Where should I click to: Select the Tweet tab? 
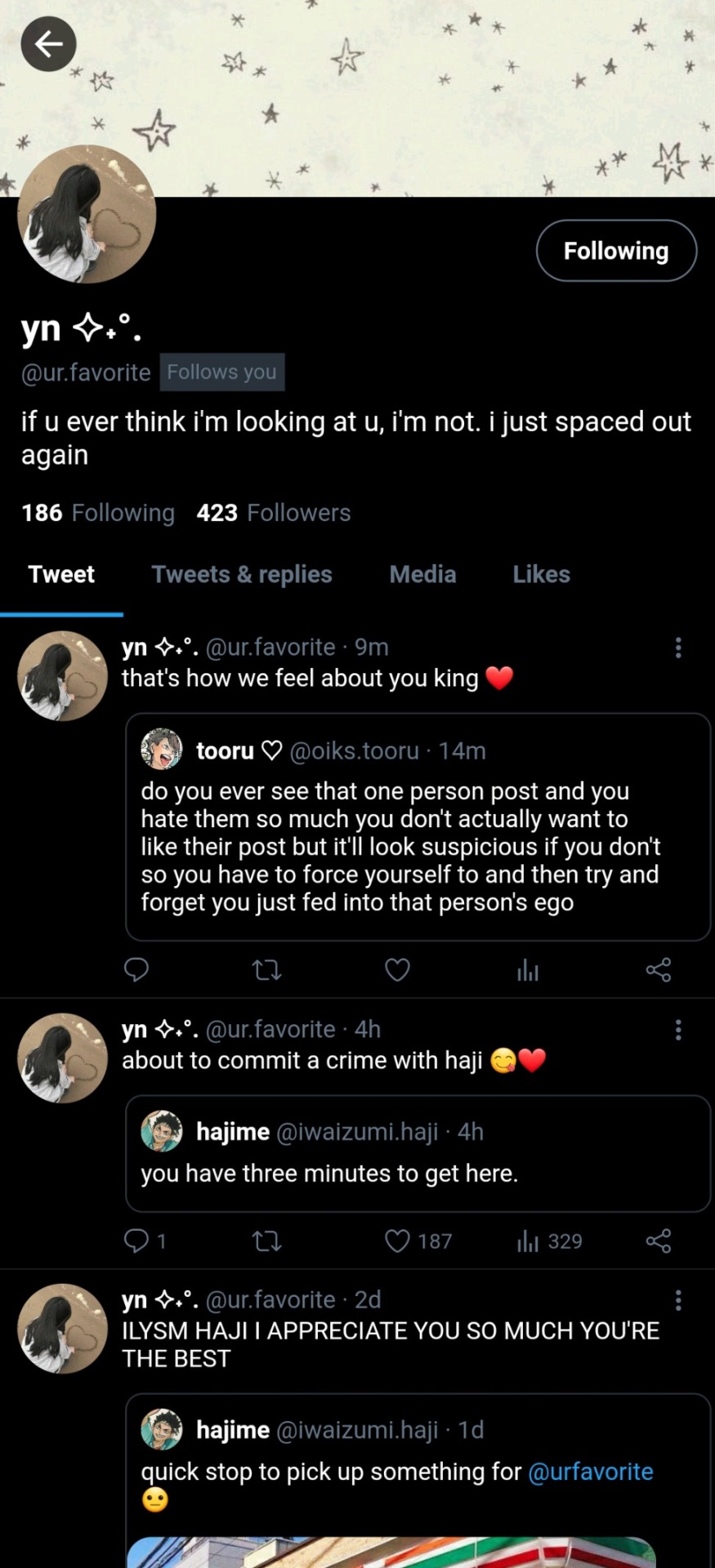[x=61, y=575]
